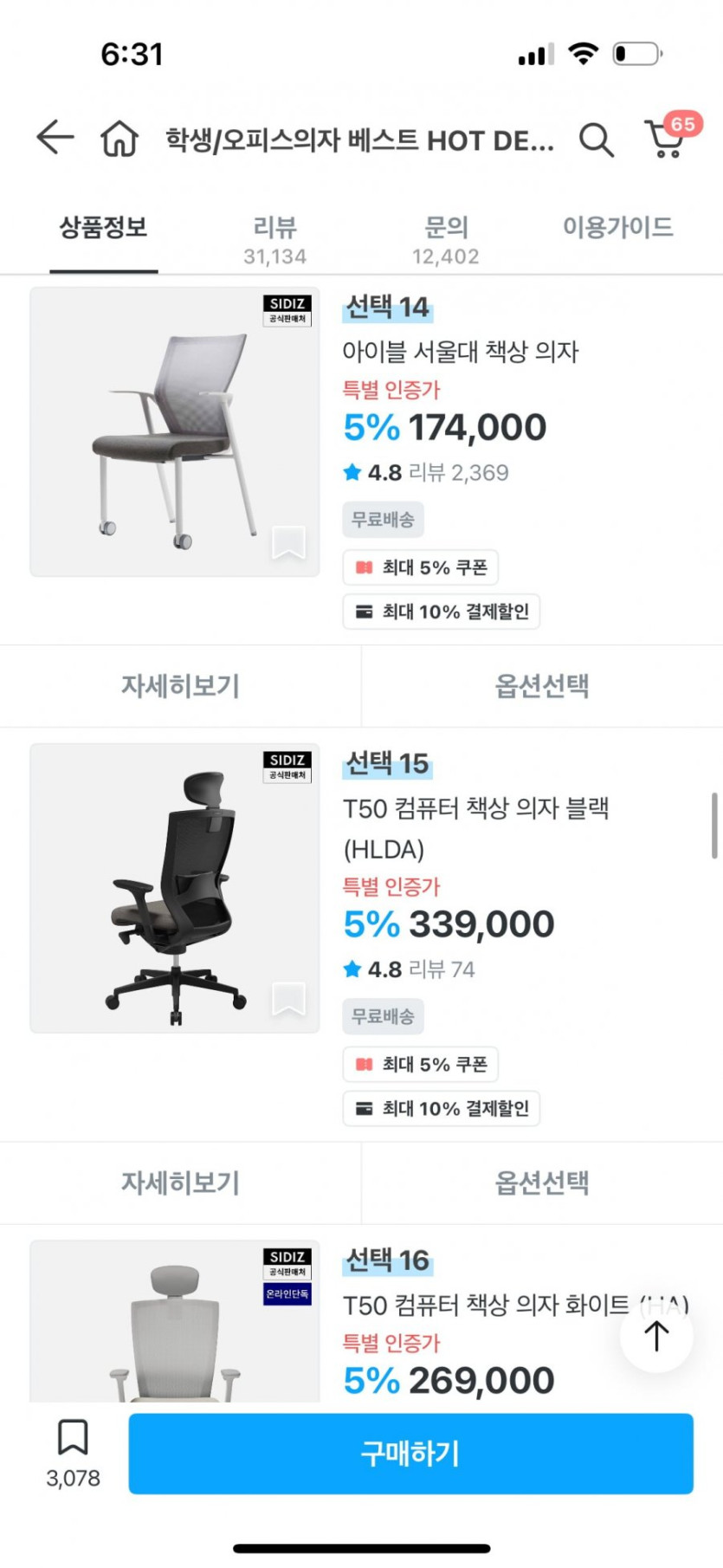This screenshot has height=1568, width=723.
Task: Switch to the 리뷰 tab
Action: pos(275,240)
